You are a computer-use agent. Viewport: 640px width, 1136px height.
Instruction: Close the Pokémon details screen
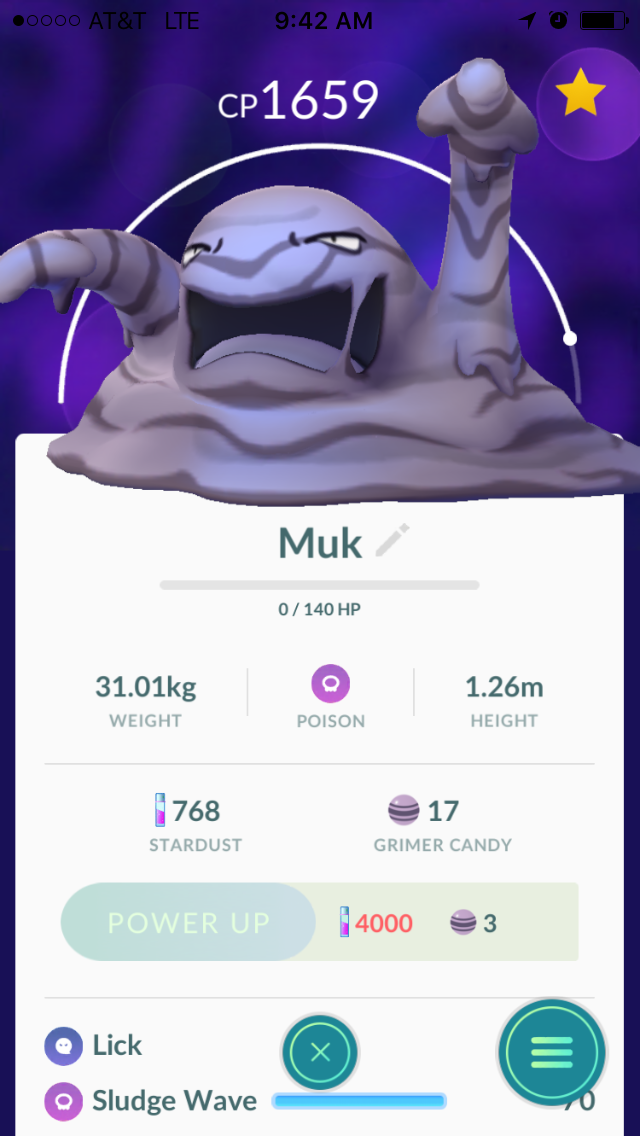pos(320,1051)
